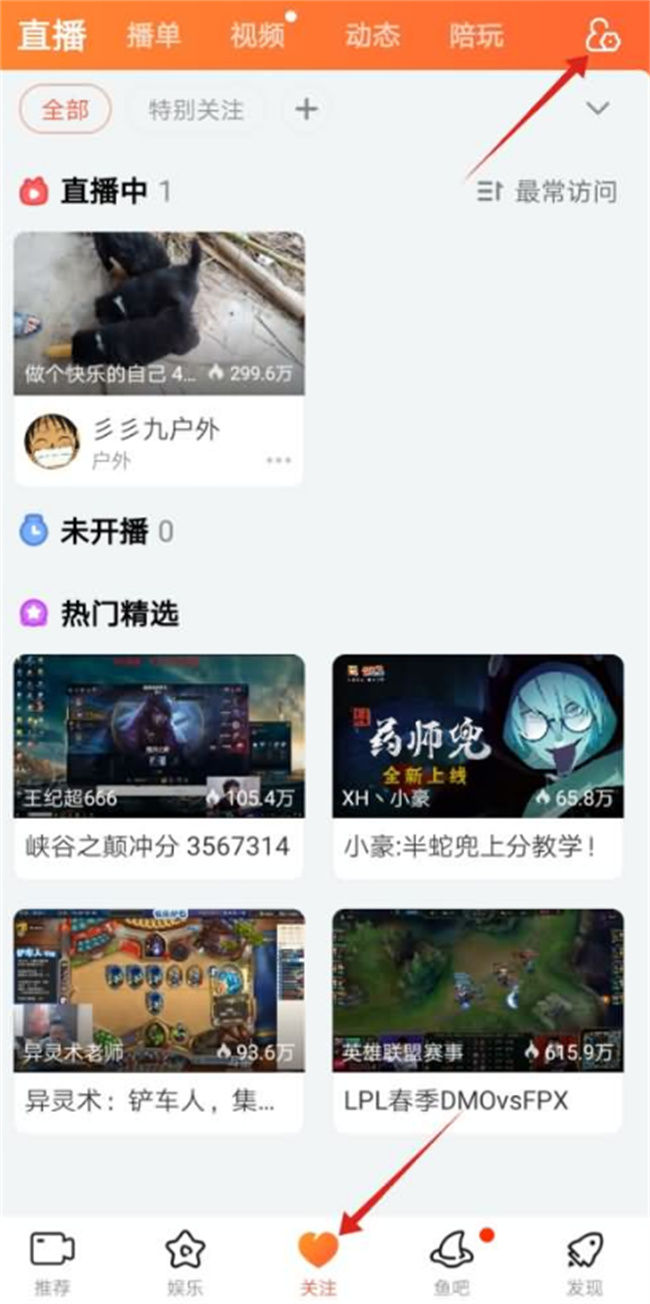Open more options for 彡彡九户外
The height and width of the screenshot is (1304, 650).
coord(278,460)
